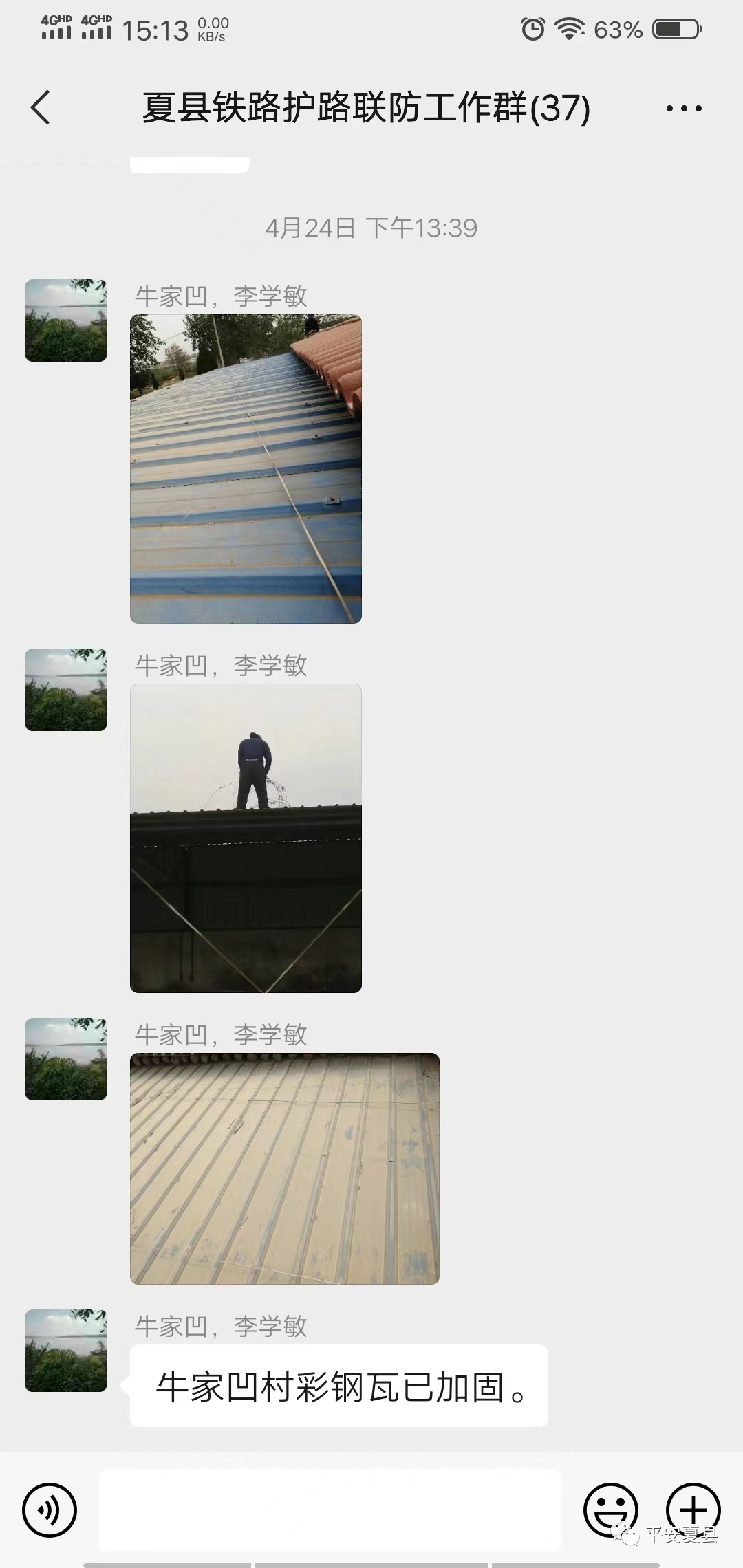View the photo of a man on the roof
This screenshot has height=1568, width=743.
click(246, 838)
